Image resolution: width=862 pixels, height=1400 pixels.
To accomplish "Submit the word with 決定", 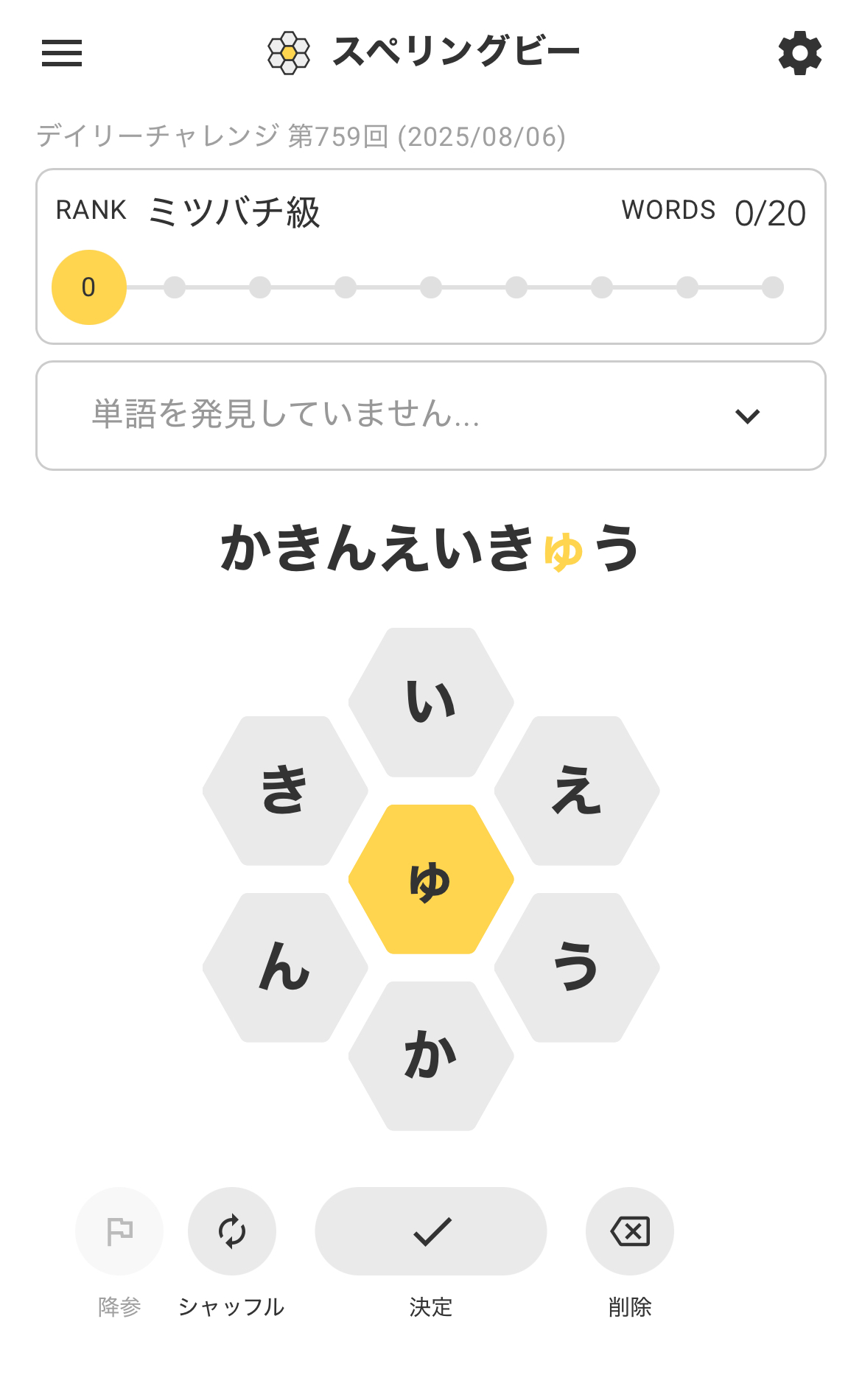I will [431, 1231].
